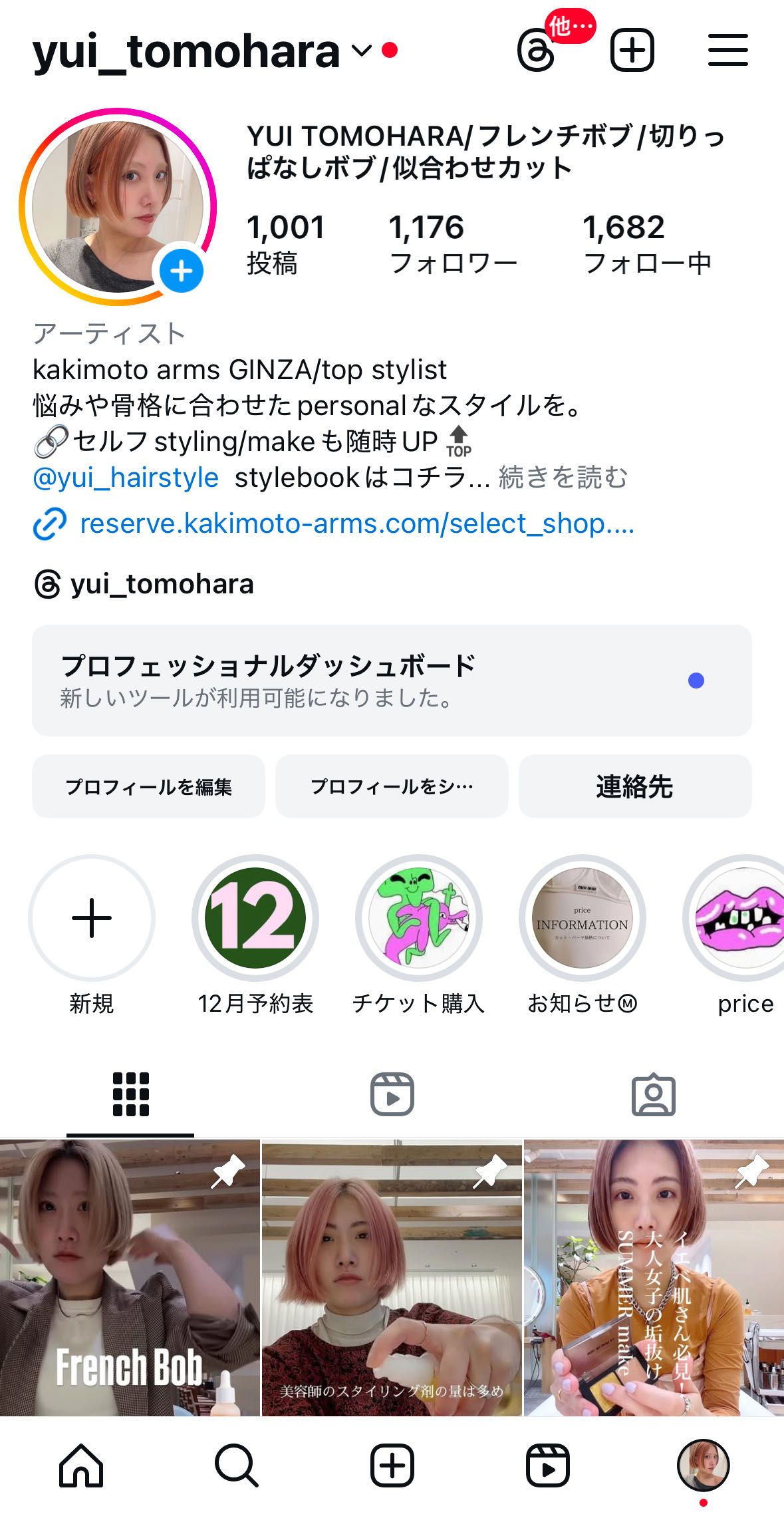Open the @yui_hairstyle mention
Viewport: 784px width, 1534px height.
tap(126, 478)
